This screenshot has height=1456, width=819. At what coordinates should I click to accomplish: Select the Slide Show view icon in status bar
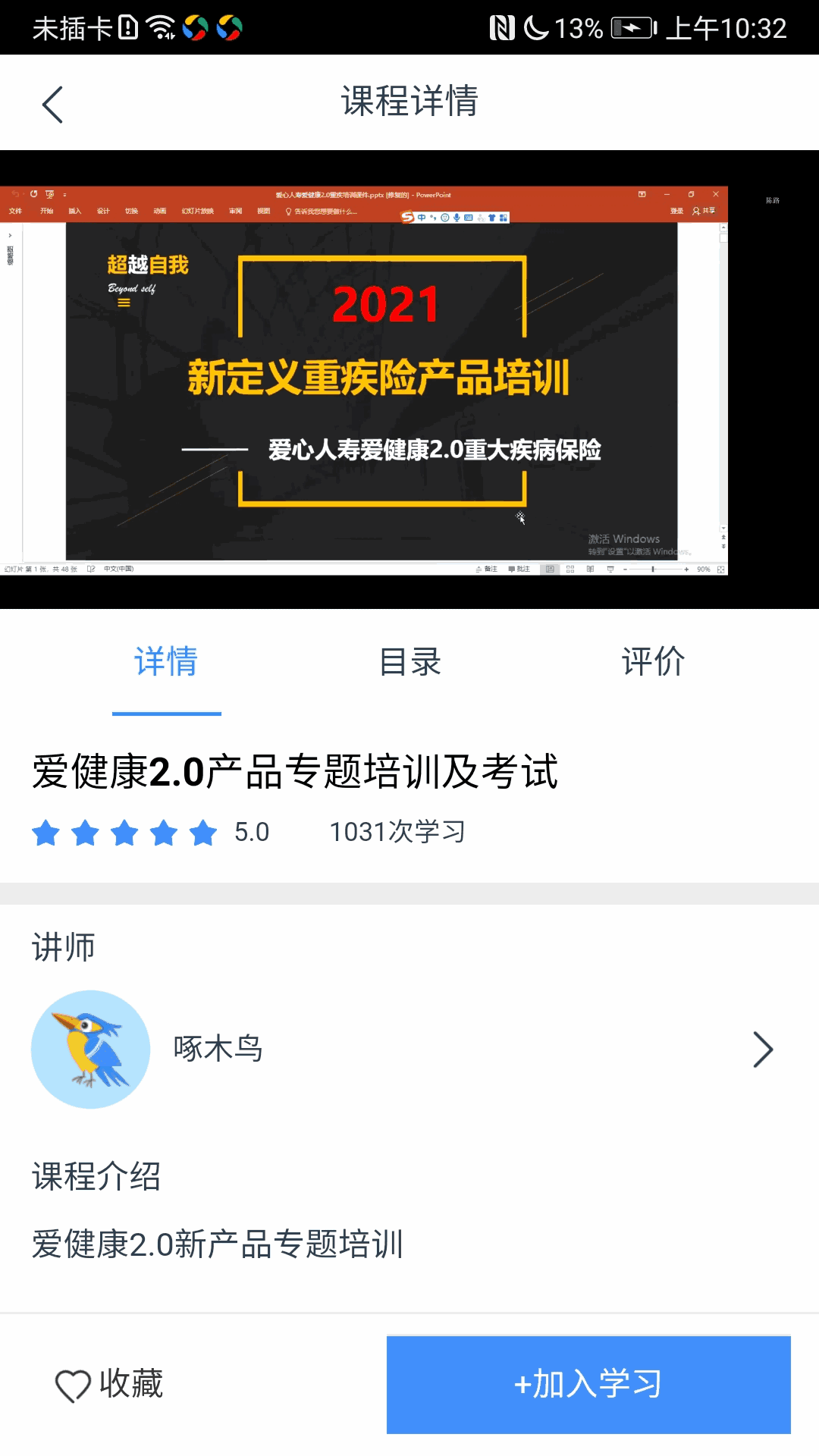coord(610,570)
